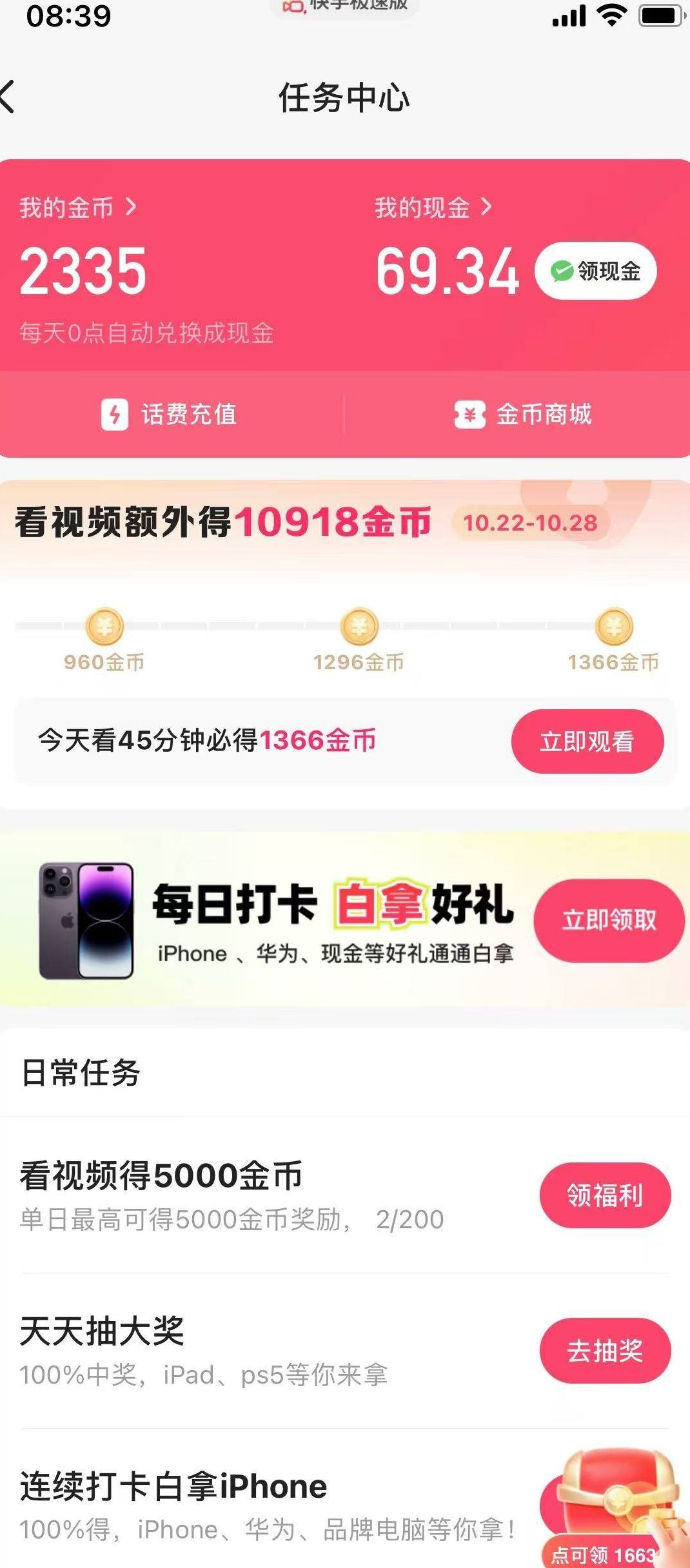
Task: Tap the 领现金 button
Action: 595,271
